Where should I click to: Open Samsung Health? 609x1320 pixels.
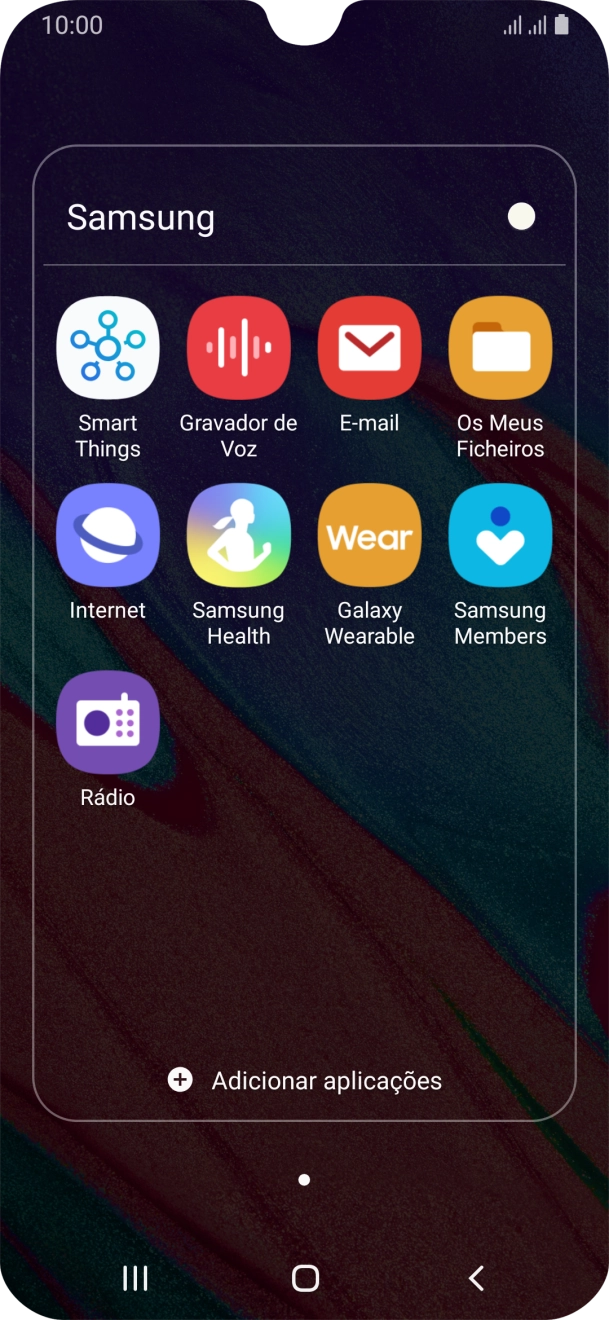tap(239, 535)
